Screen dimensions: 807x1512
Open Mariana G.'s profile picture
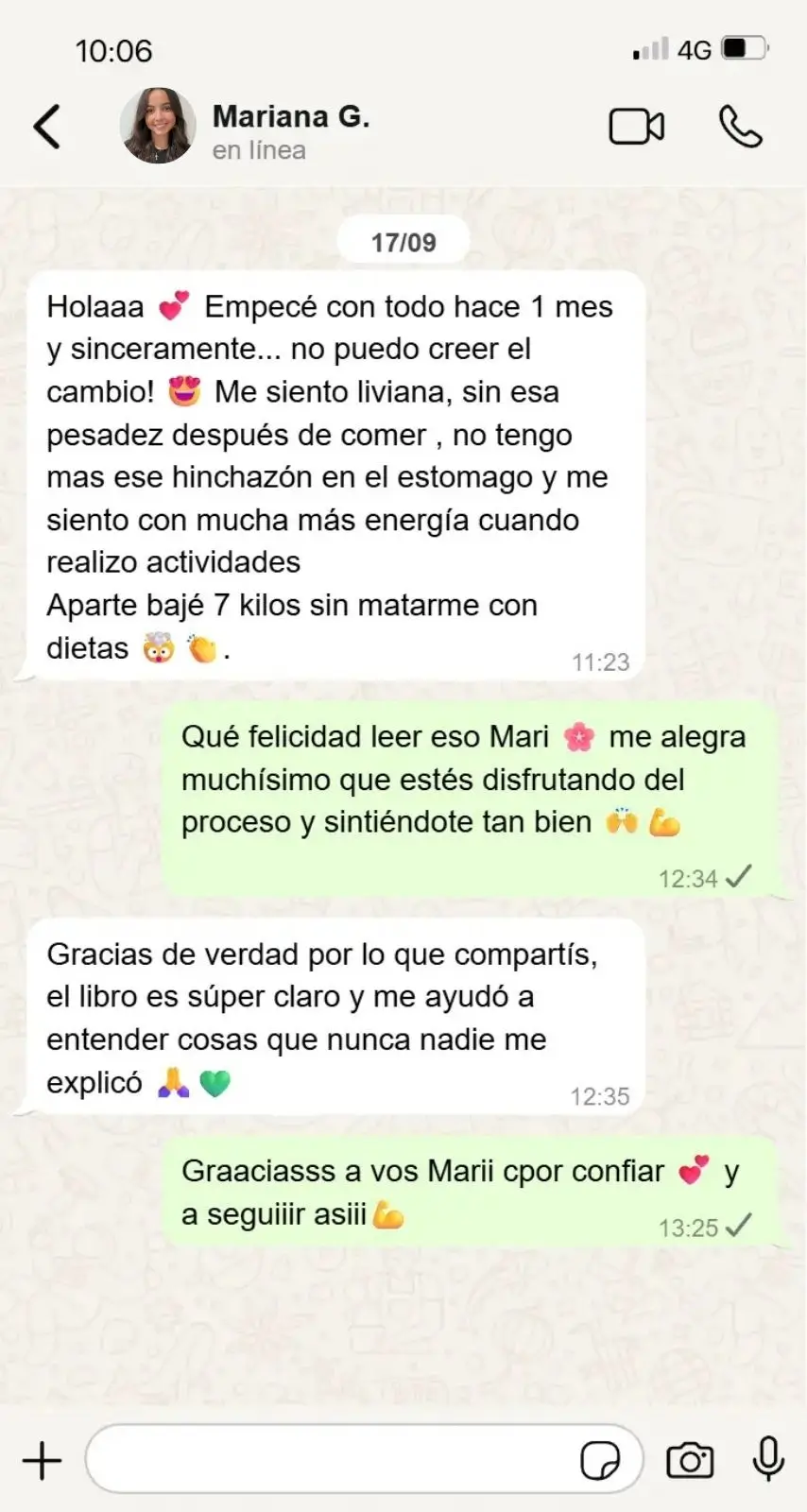pyautogui.click(x=158, y=127)
